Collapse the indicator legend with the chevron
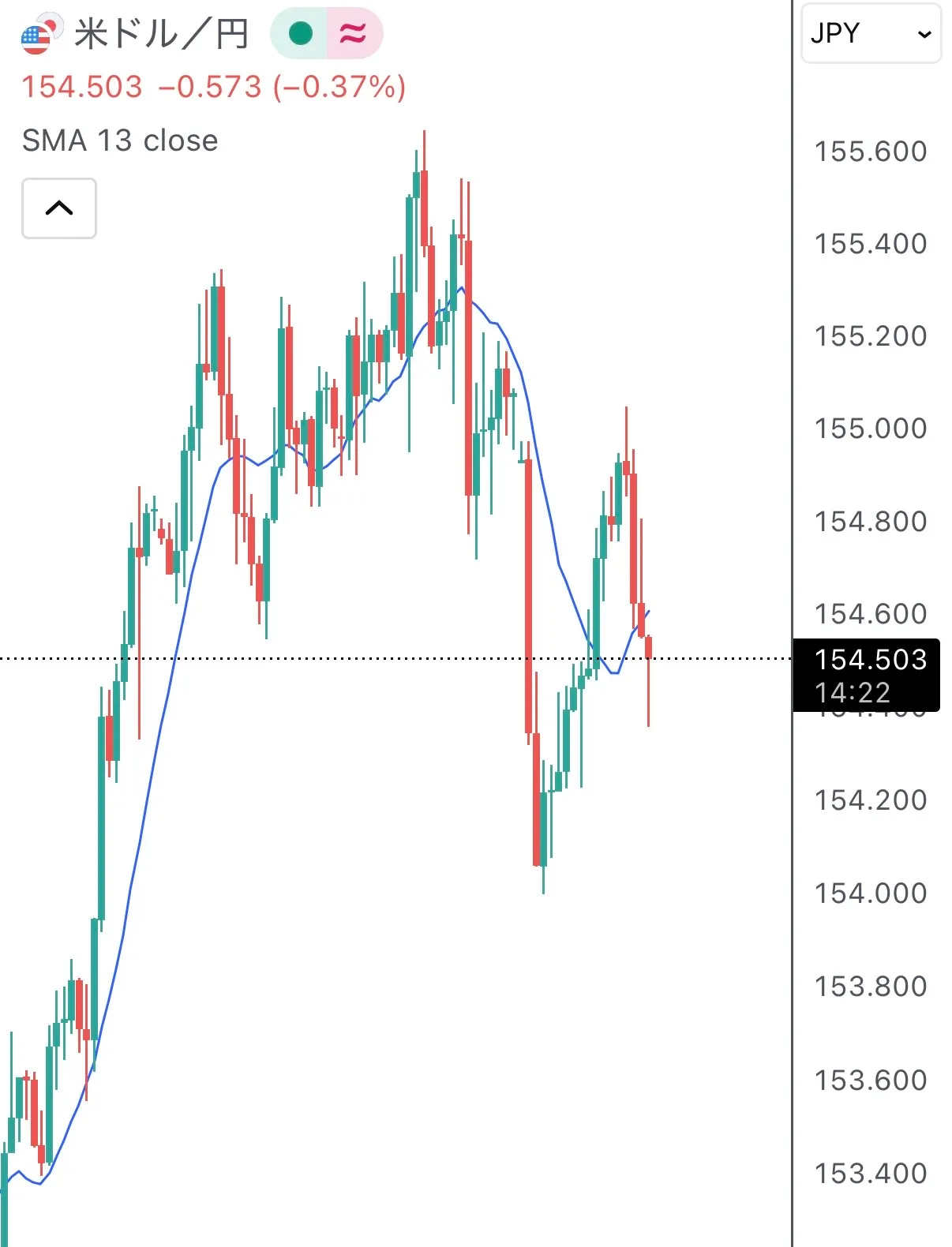 pos(59,208)
